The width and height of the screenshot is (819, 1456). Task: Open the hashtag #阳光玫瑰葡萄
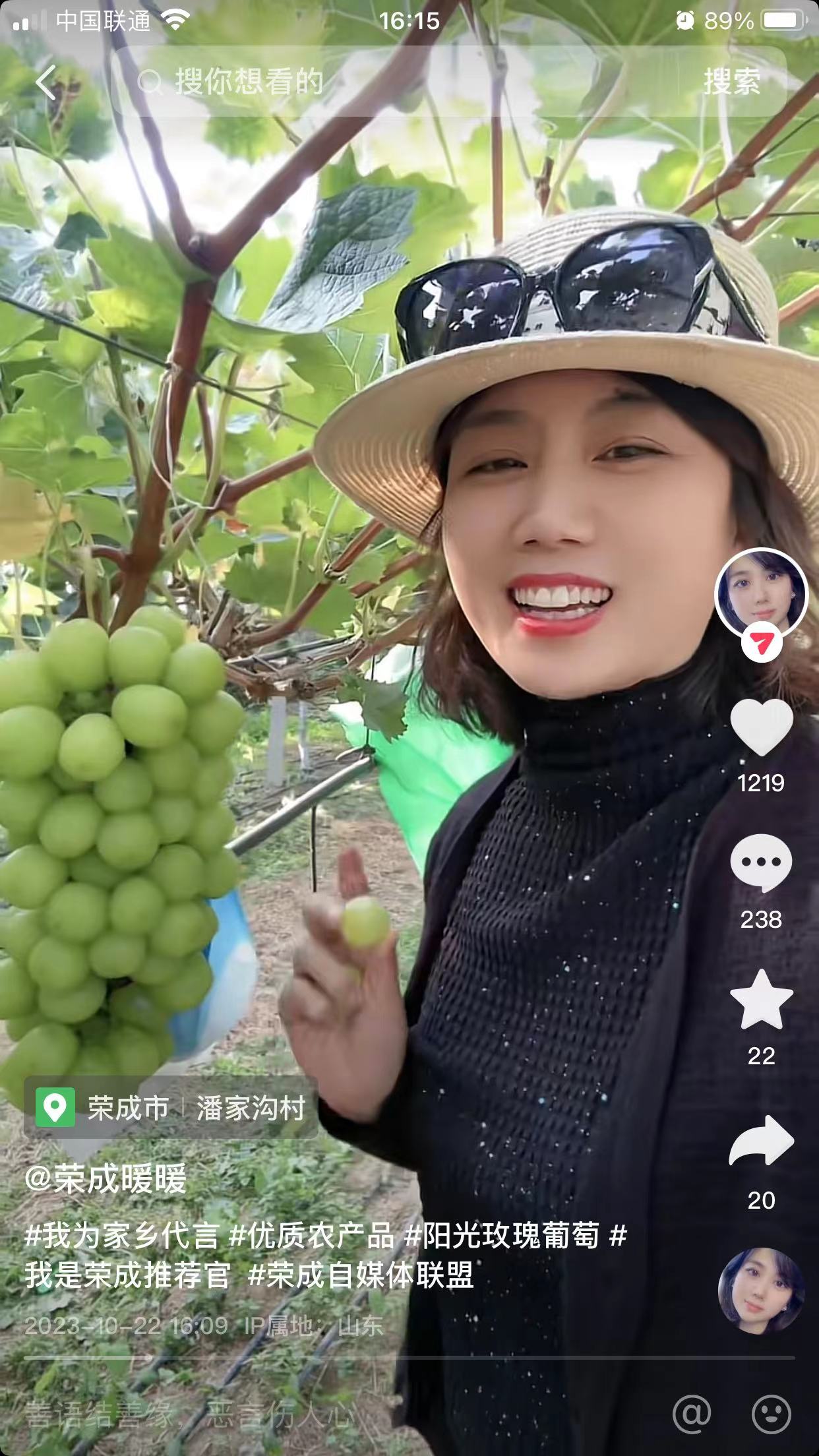(502, 1234)
